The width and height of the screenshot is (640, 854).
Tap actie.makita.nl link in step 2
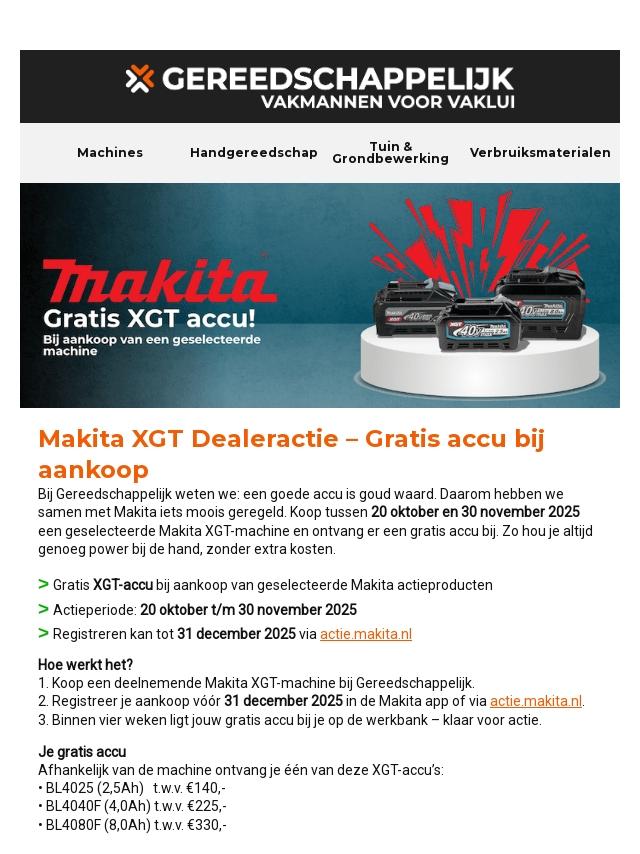coord(535,702)
